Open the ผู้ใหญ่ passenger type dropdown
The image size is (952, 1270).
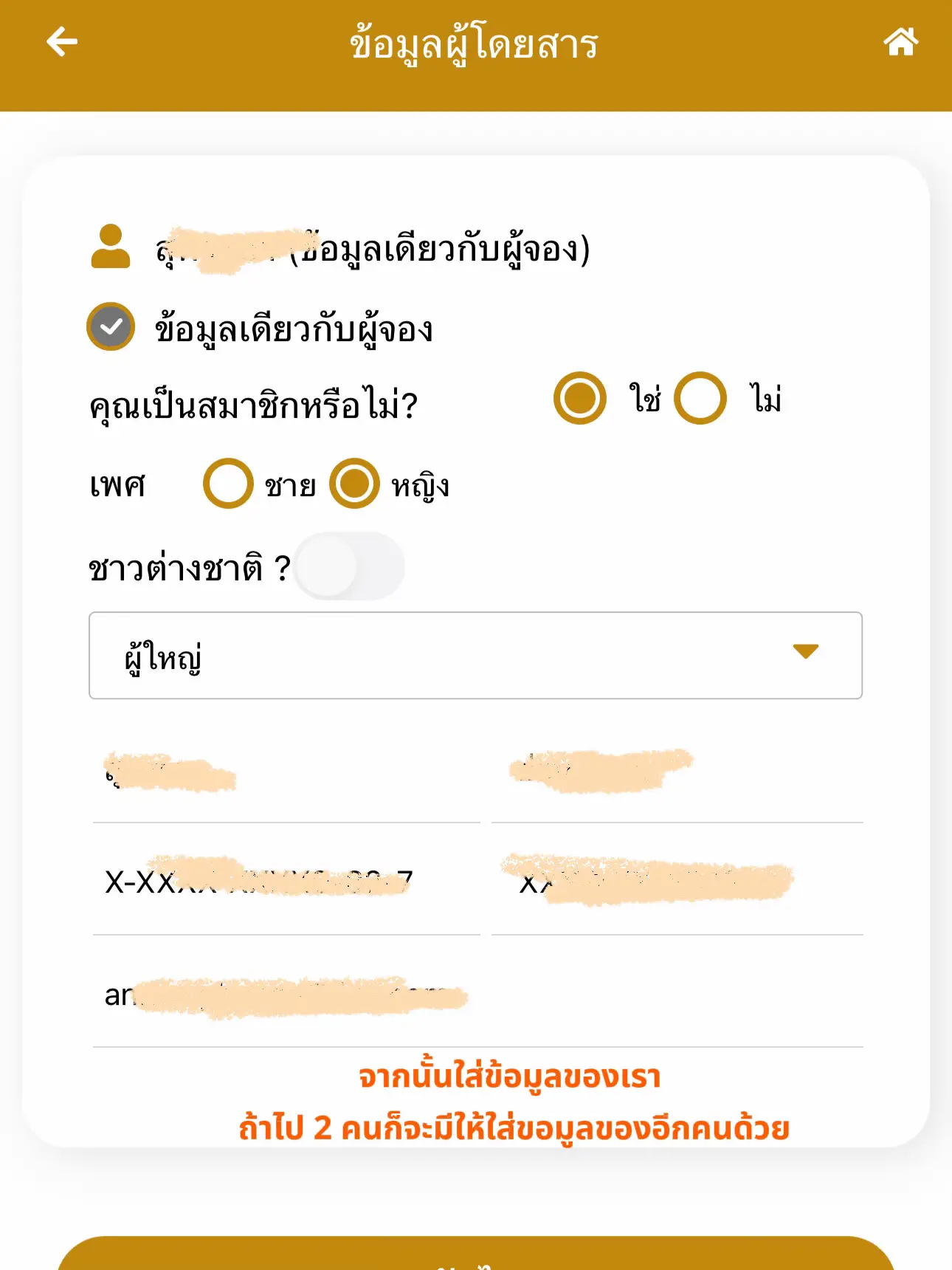click(475, 655)
